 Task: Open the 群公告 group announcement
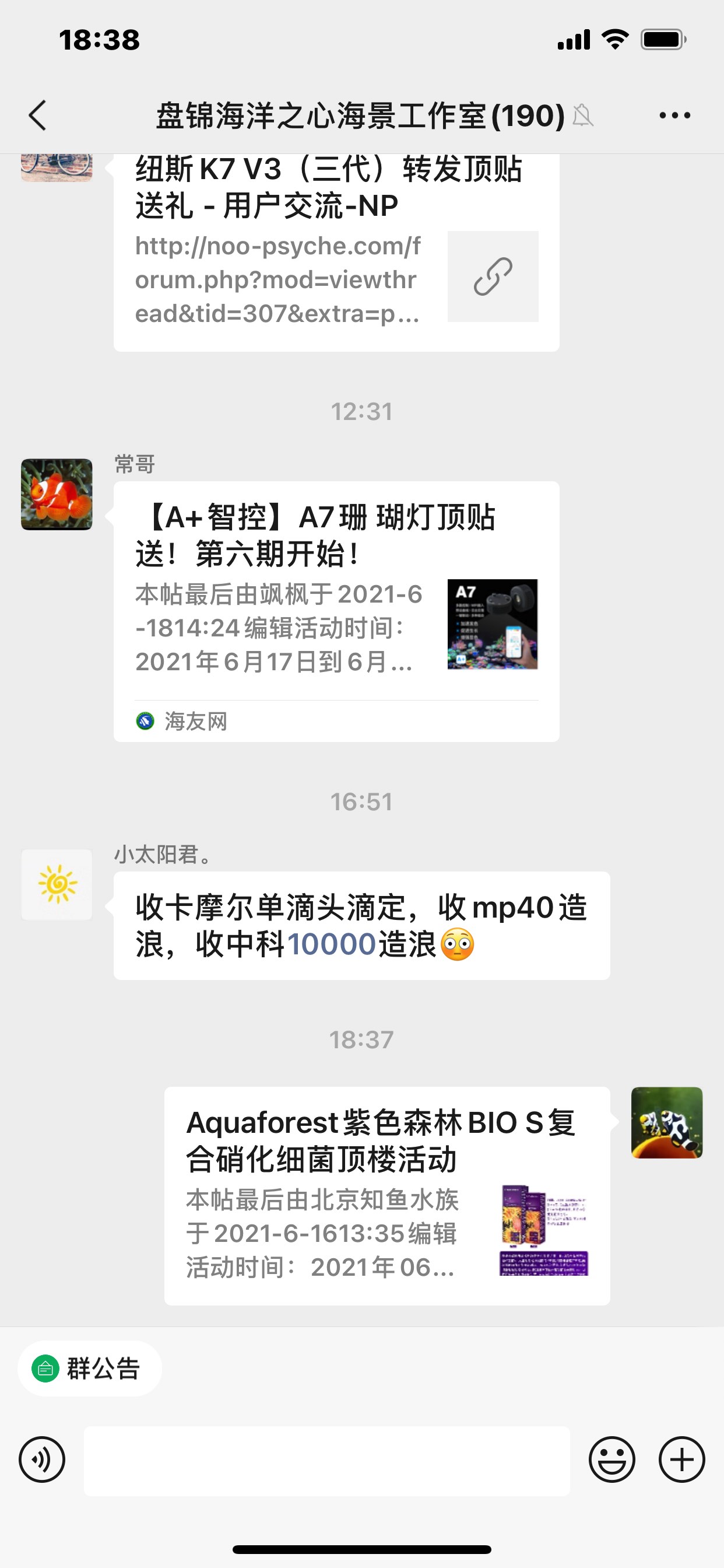pyautogui.click(x=90, y=1368)
